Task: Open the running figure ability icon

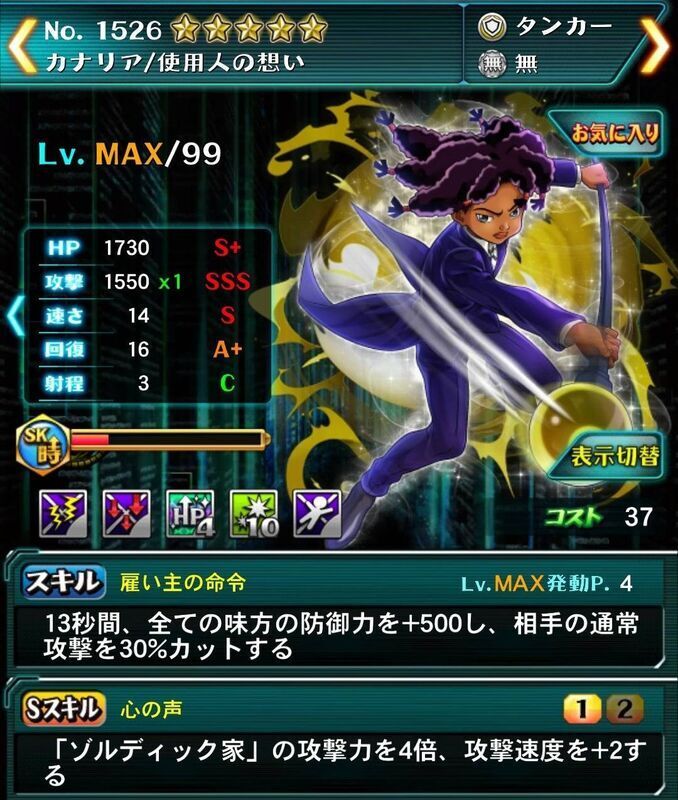Action: click(317, 514)
